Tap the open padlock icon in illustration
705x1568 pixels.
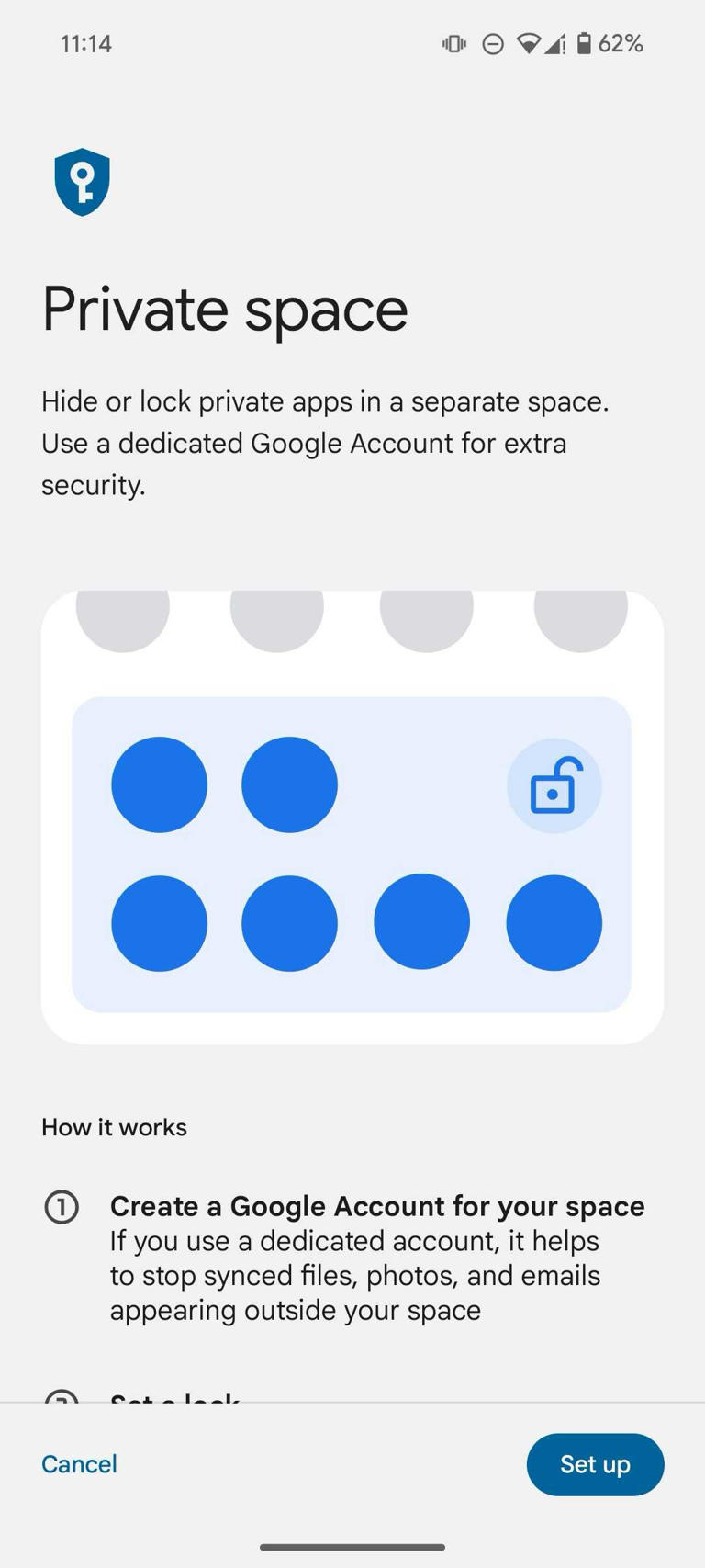tap(554, 785)
